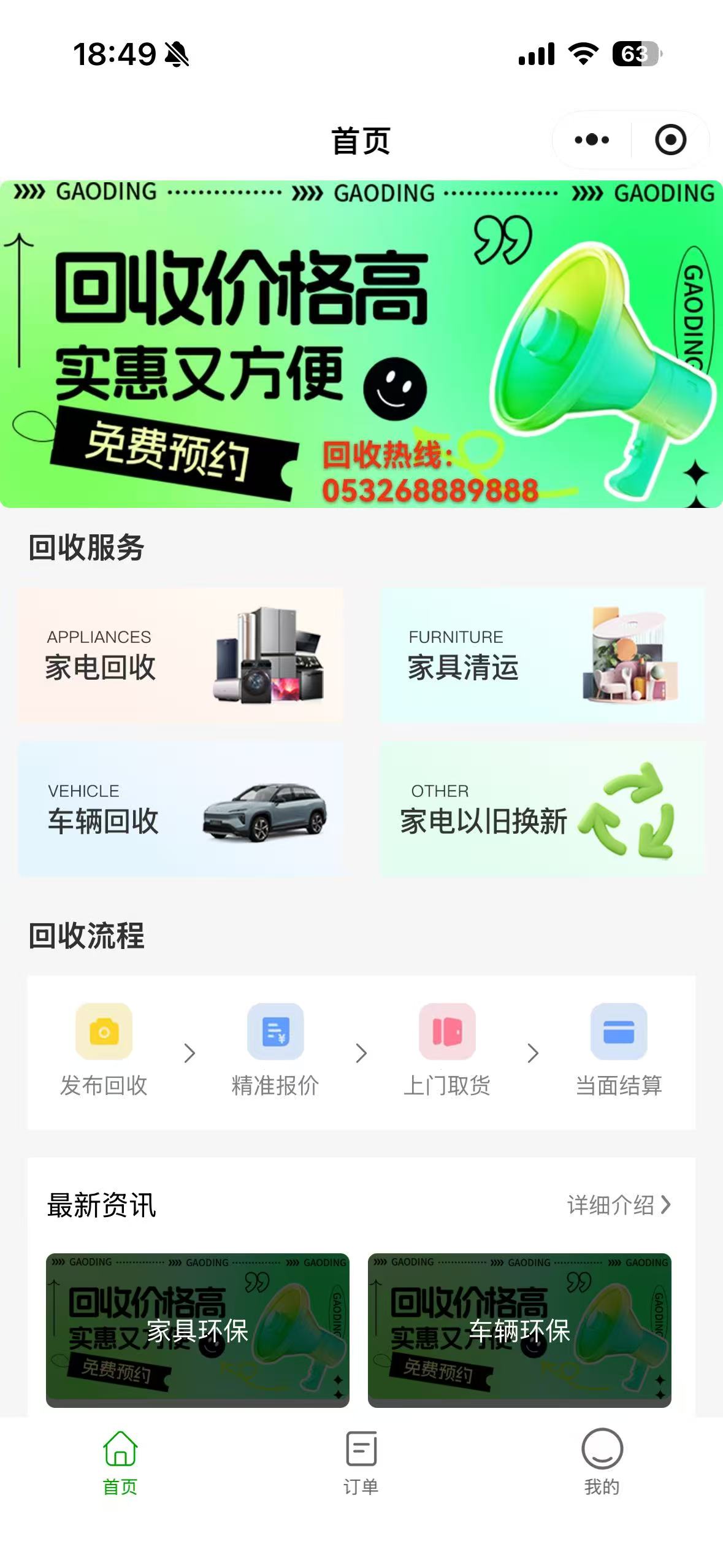The width and height of the screenshot is (723, 1568).
Task: Choose the 车辆回收 vehicle service
Action: point(181,809)
